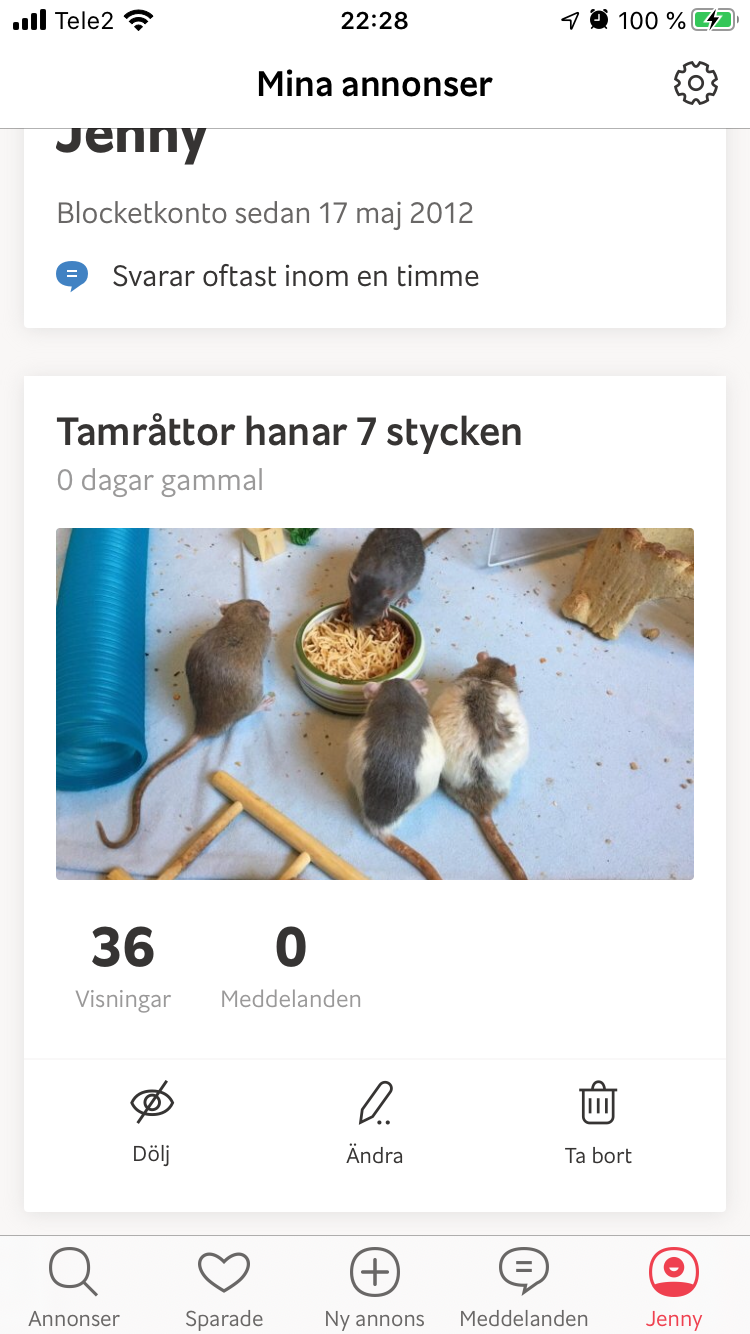This screenshot has width=750, height=1334.
Task: Edit the ad with Ändra
Action: click(374, 1122)
